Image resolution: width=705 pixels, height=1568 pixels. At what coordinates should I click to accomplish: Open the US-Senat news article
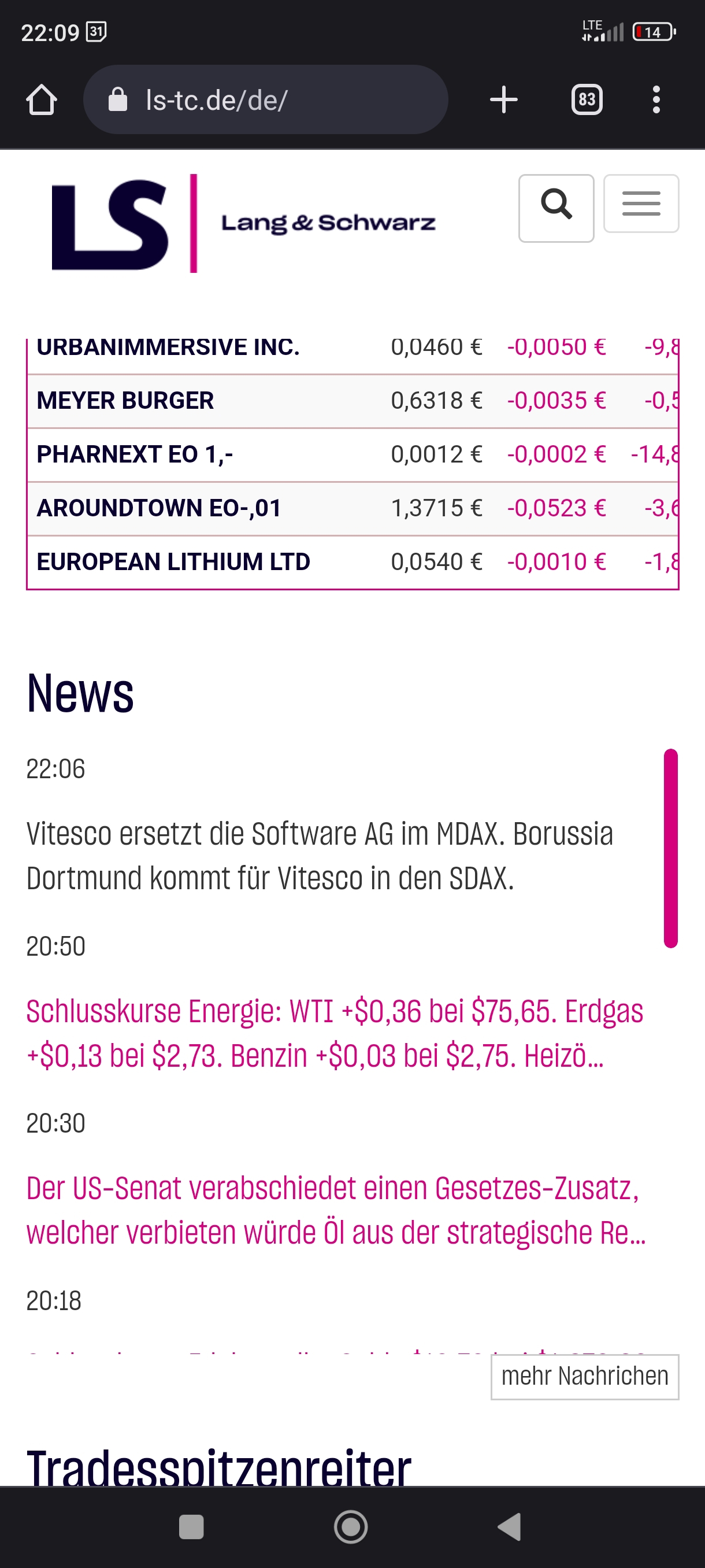point(336,1210)
